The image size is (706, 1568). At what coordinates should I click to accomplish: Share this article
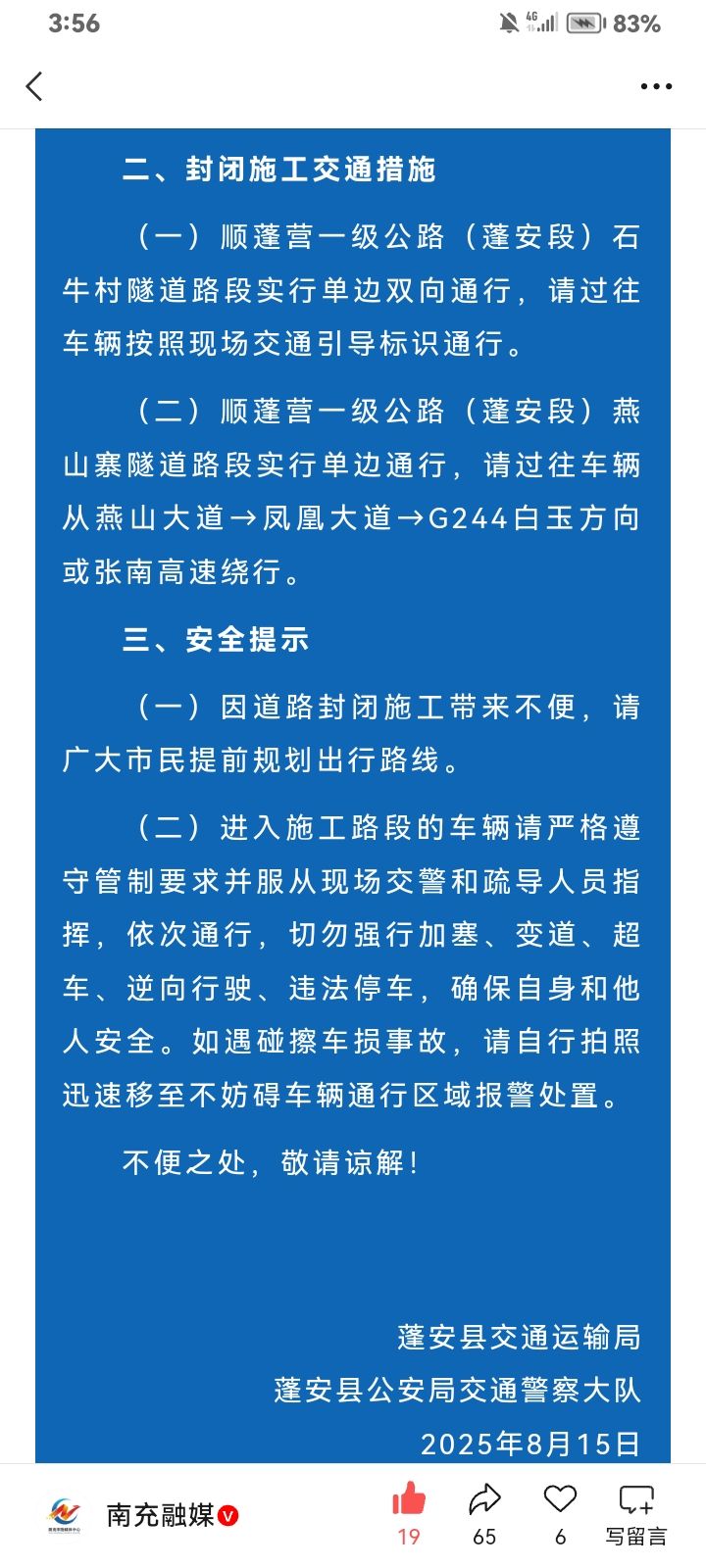[484, 1513]
